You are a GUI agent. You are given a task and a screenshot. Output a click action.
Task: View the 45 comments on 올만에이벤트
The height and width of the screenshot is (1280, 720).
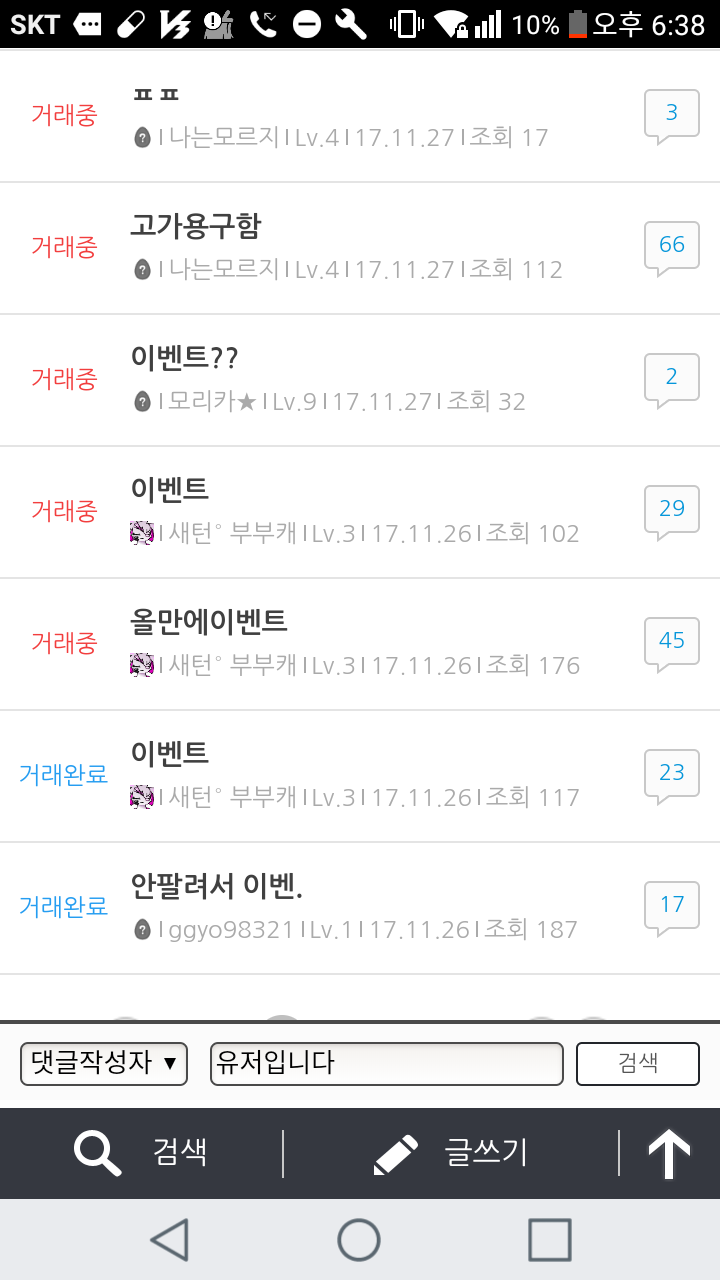point(671,642)
